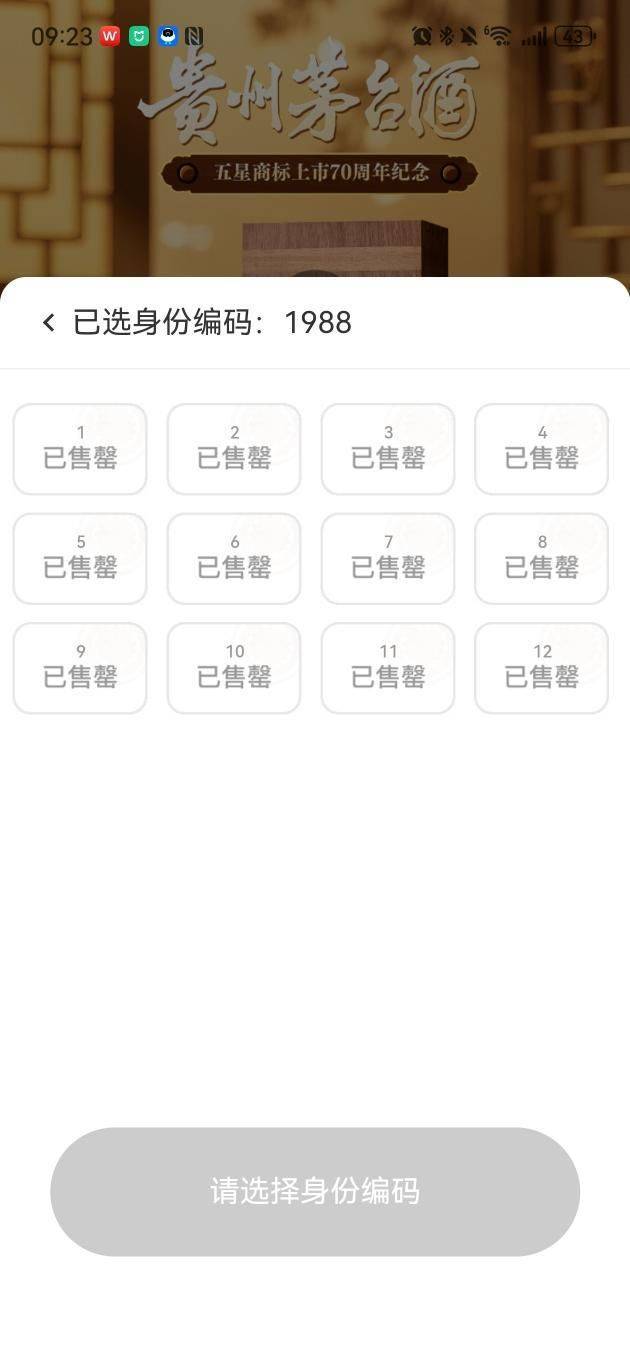Go back using the arrow beside 已选身份编码
630x1360 pixels.
48,323
